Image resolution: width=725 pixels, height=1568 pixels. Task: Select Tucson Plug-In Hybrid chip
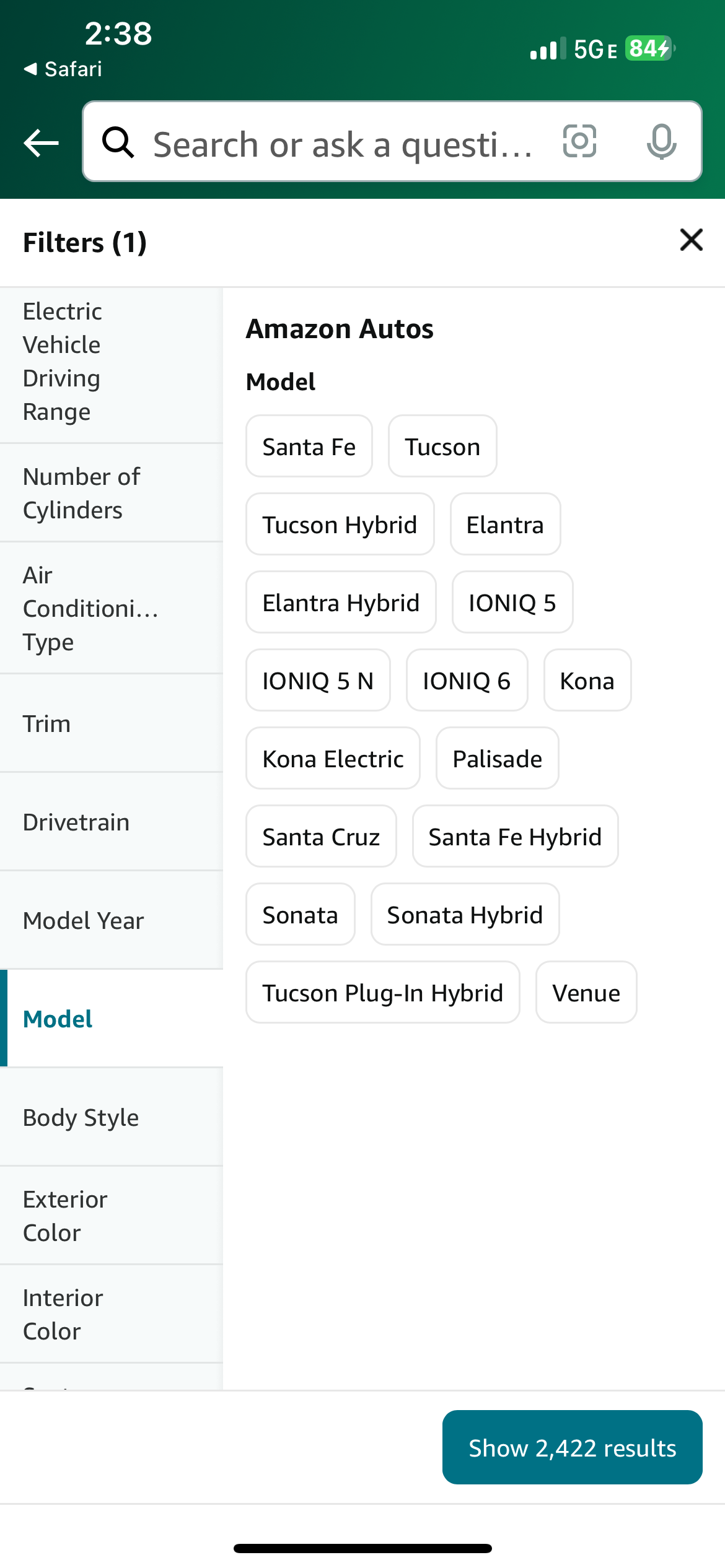click(x=382, y=993)
